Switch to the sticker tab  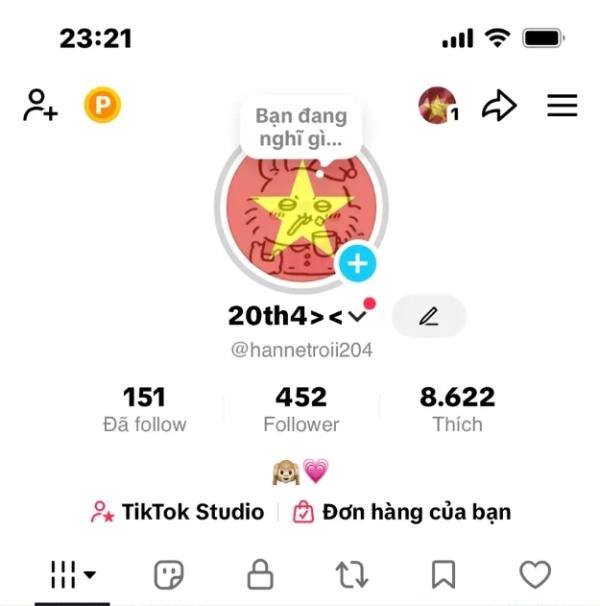pyautogui.click(x=168, y=574)
